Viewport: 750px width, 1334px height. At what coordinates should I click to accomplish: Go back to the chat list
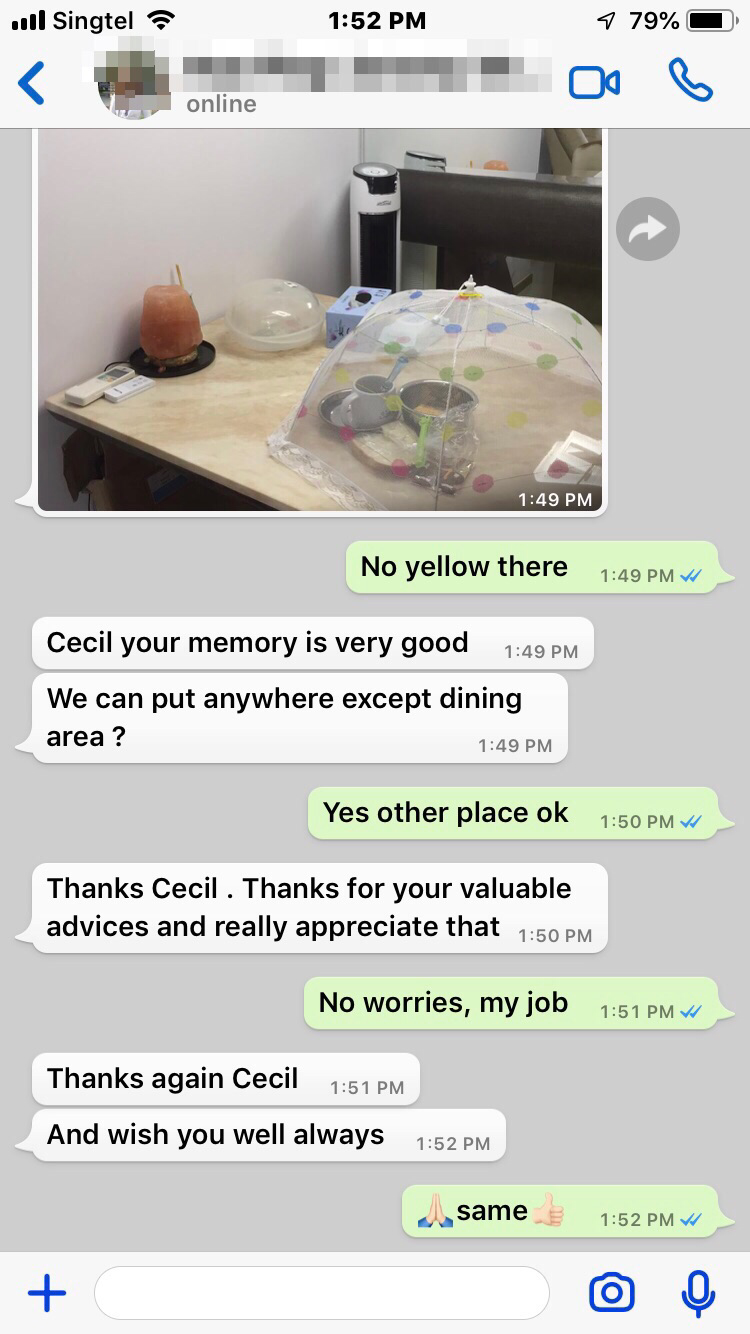(x=32, y=83)
